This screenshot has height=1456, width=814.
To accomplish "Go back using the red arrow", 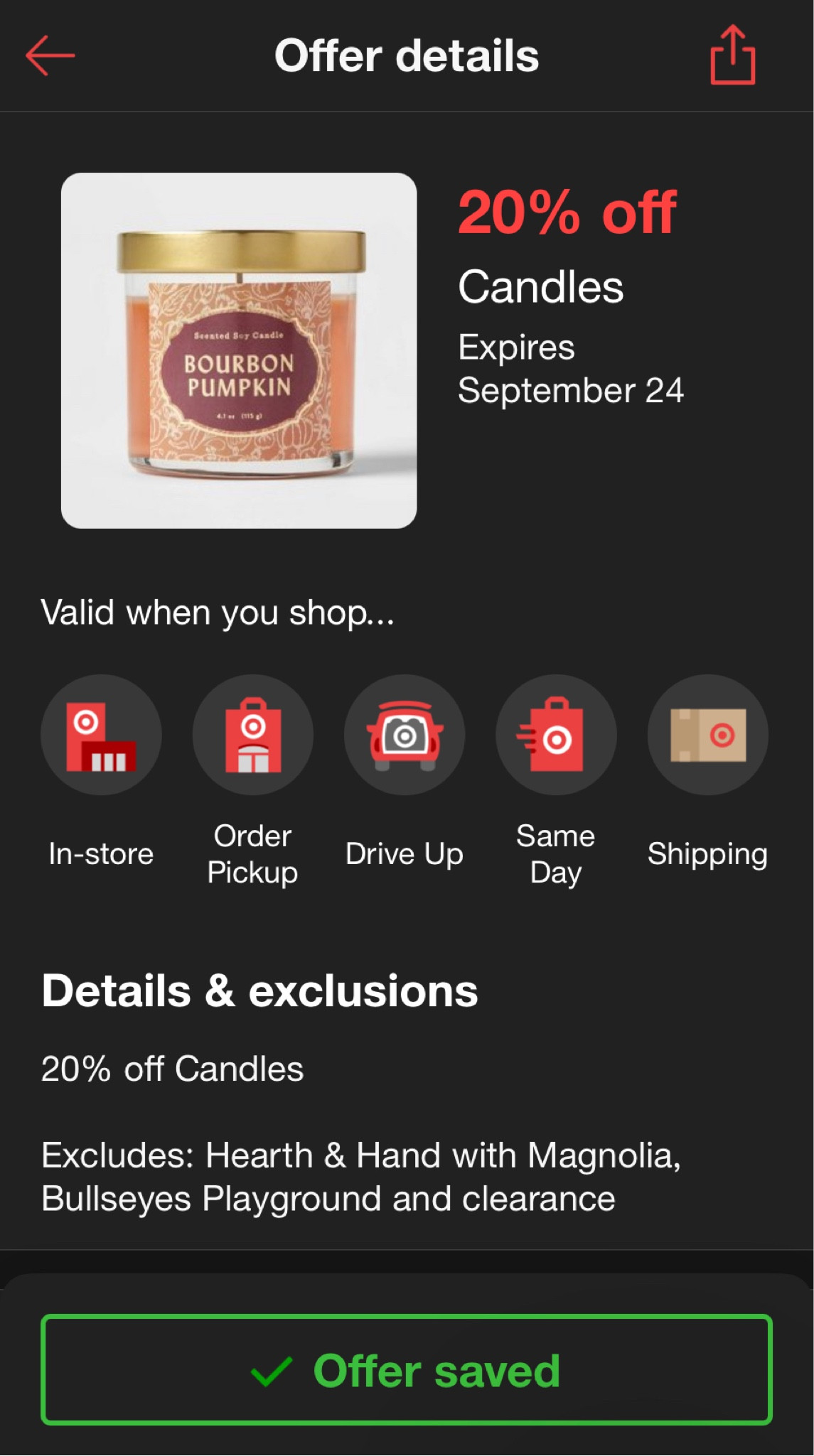I will [x=50, y=55].
